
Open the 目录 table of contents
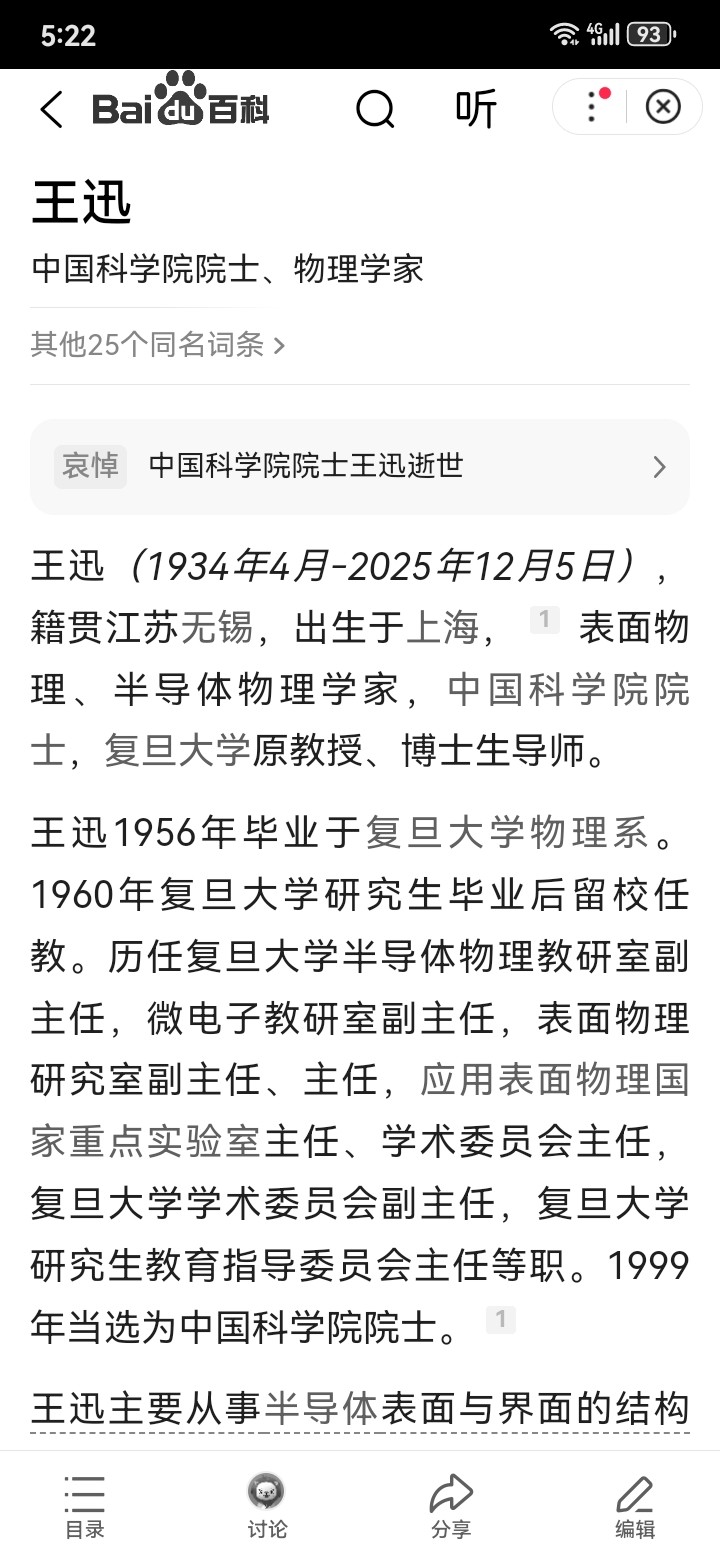(85, 1506)
